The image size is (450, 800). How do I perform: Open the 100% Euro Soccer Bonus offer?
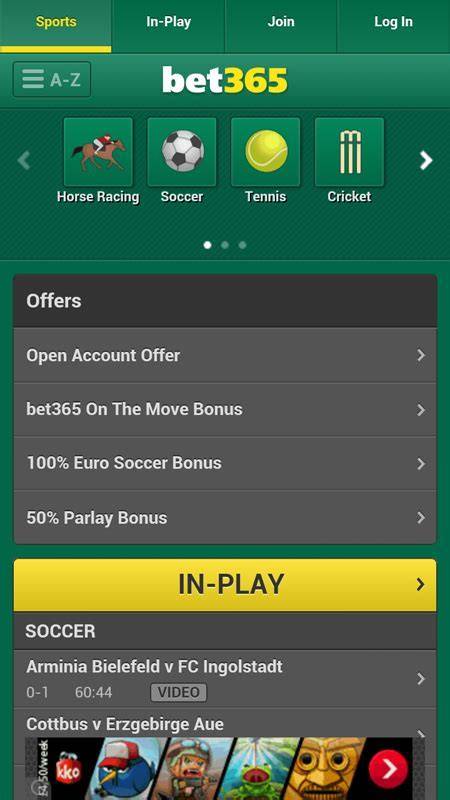(225, 463)
